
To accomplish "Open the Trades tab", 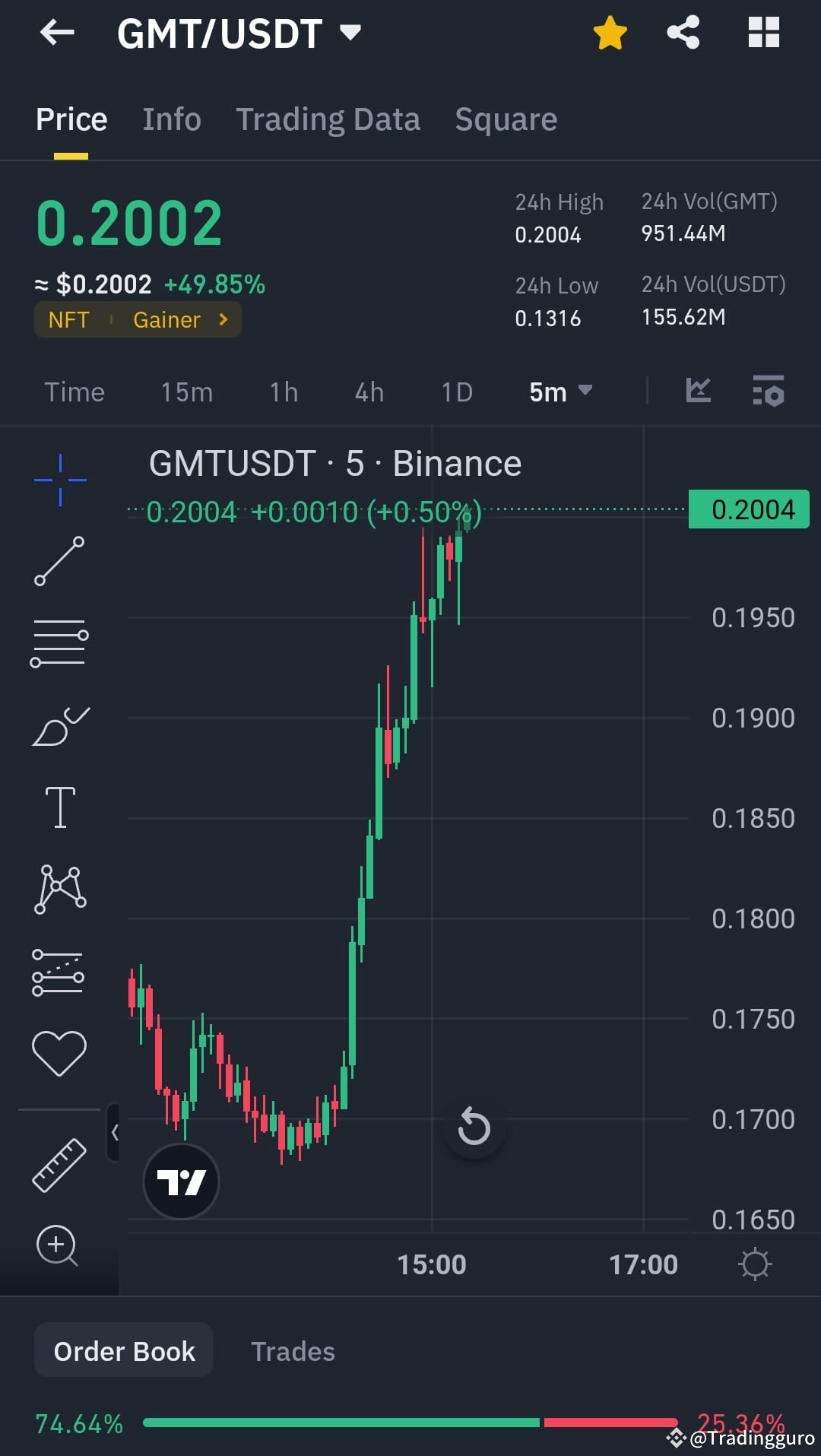I will pos(293,1352).
